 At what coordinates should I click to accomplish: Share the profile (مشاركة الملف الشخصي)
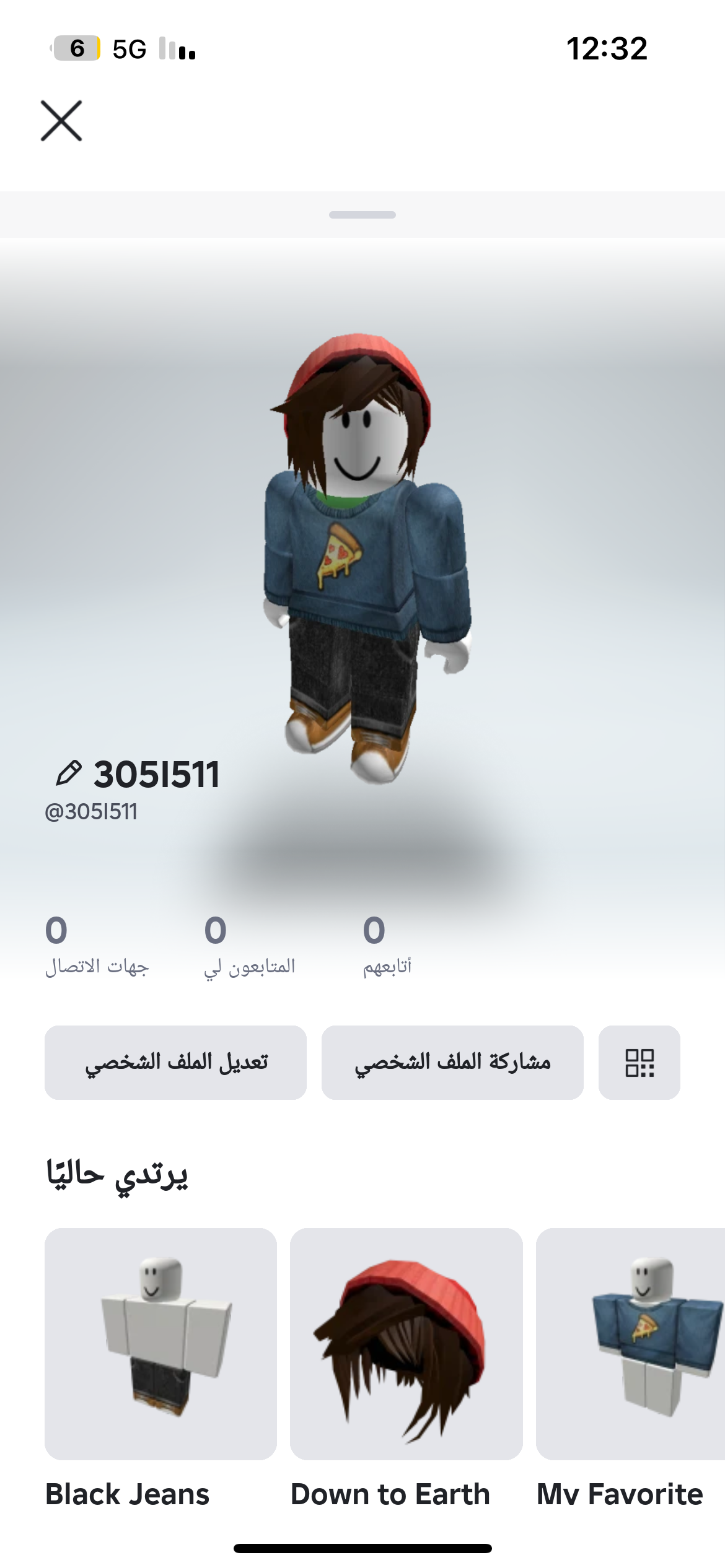(x=452, y=1063)
